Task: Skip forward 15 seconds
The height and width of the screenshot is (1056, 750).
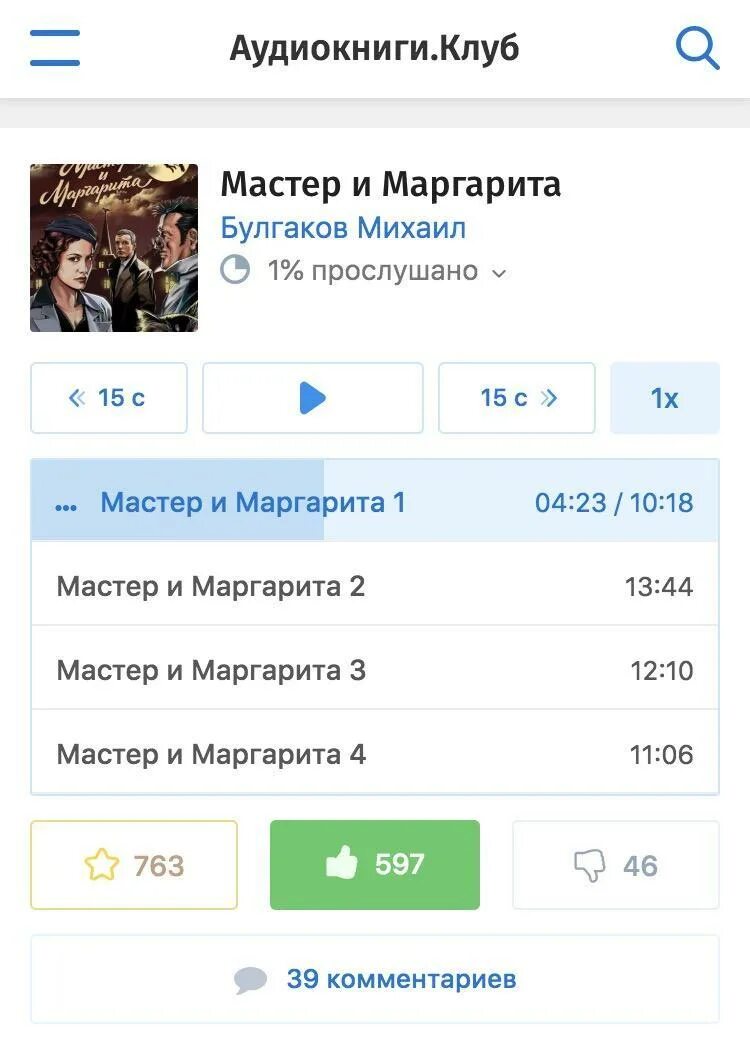Action: pos(517,398)
